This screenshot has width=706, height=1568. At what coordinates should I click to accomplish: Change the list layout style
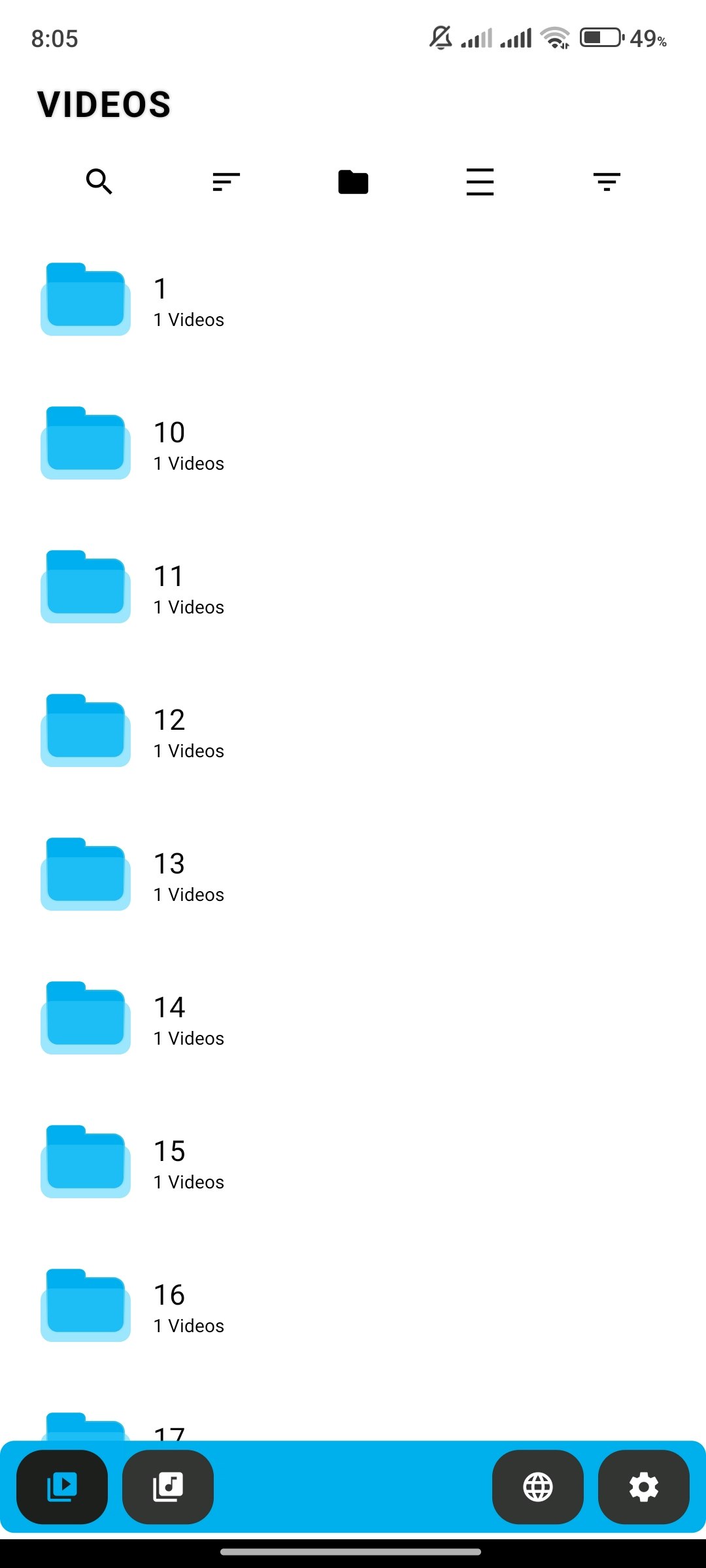[x=480, y=182]
